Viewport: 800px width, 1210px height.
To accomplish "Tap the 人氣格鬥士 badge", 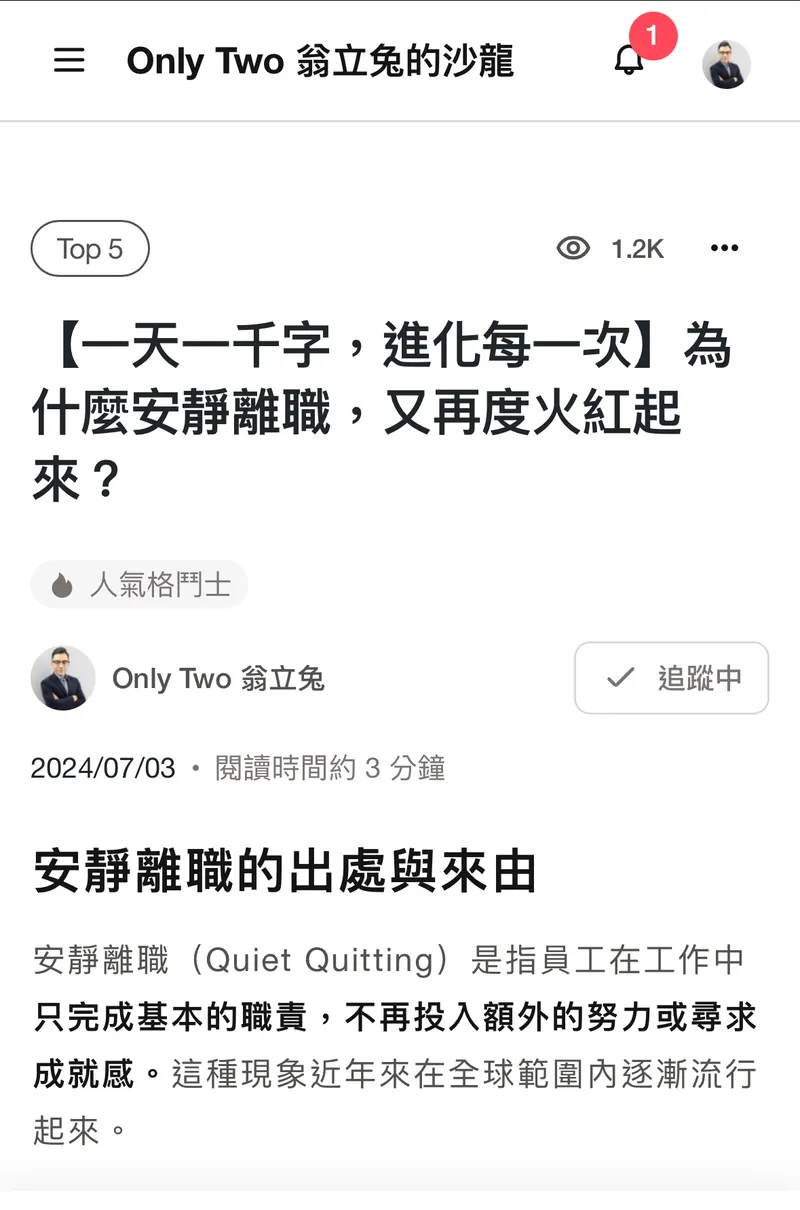I will [139, 585].
